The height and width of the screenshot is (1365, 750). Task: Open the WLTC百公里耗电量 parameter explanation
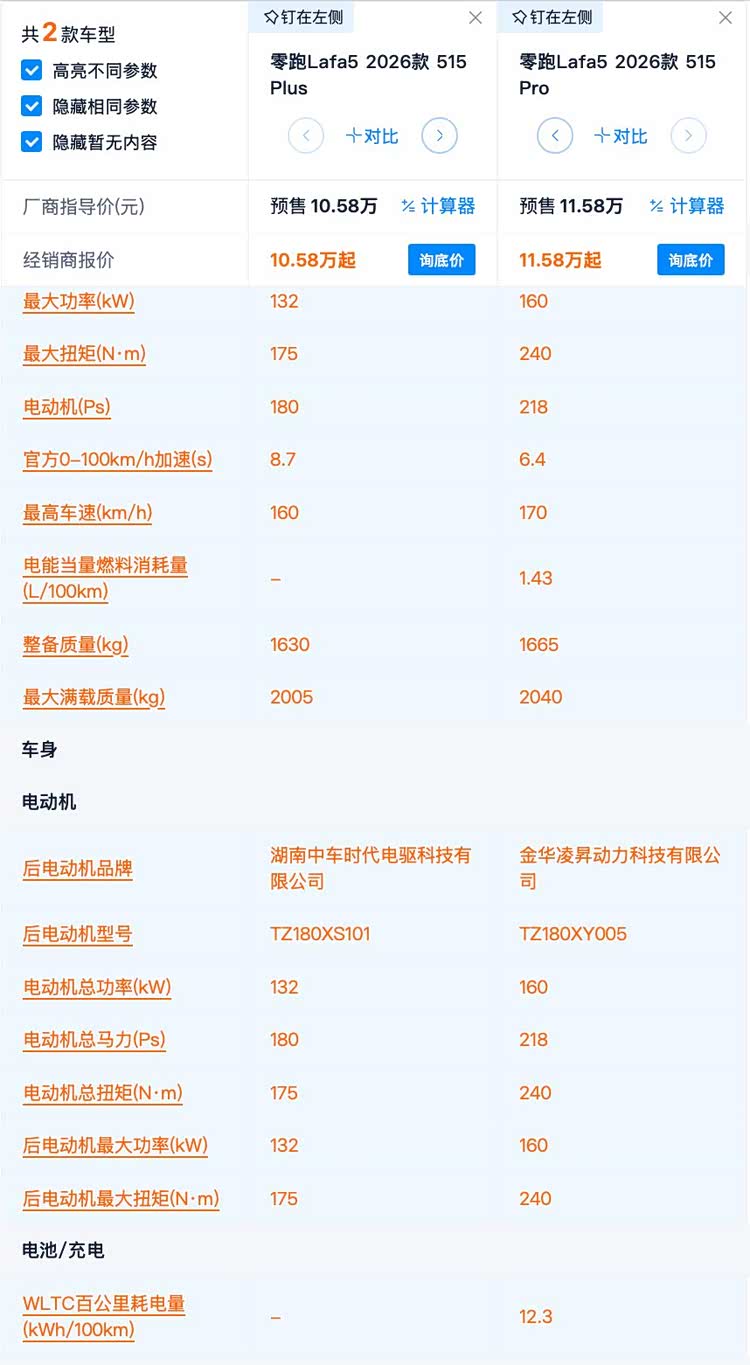[x=103, y=1317]
